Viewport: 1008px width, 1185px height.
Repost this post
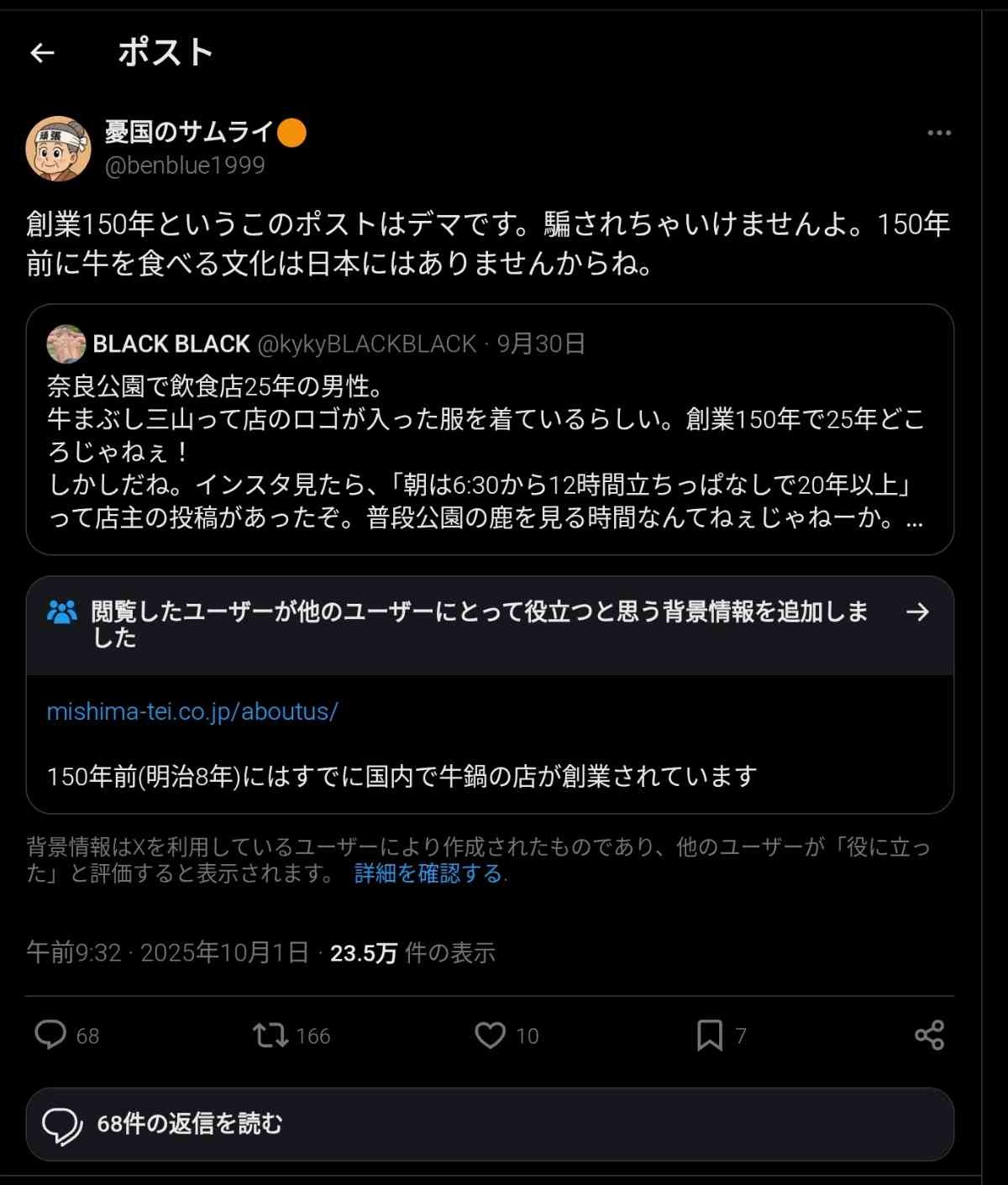click(270, 1035)
